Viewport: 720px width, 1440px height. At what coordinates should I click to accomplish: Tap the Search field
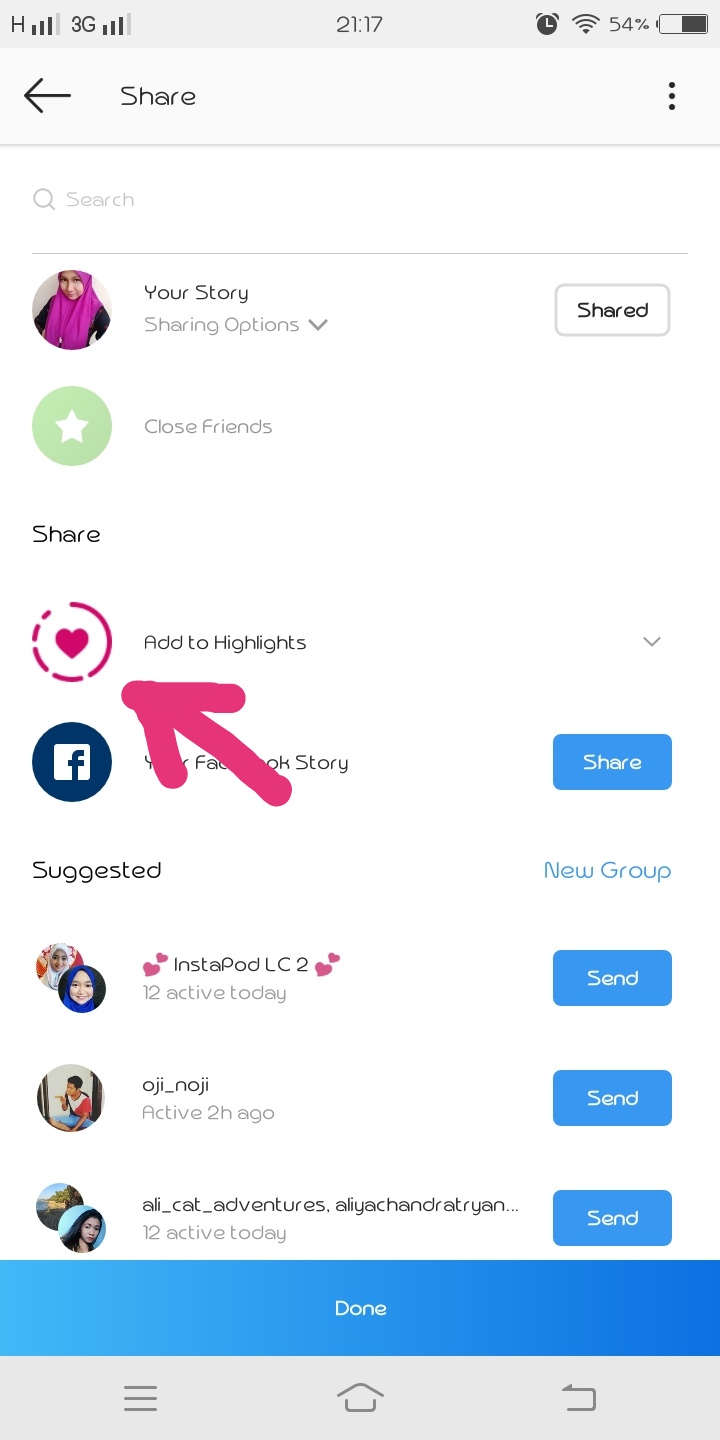360,200
